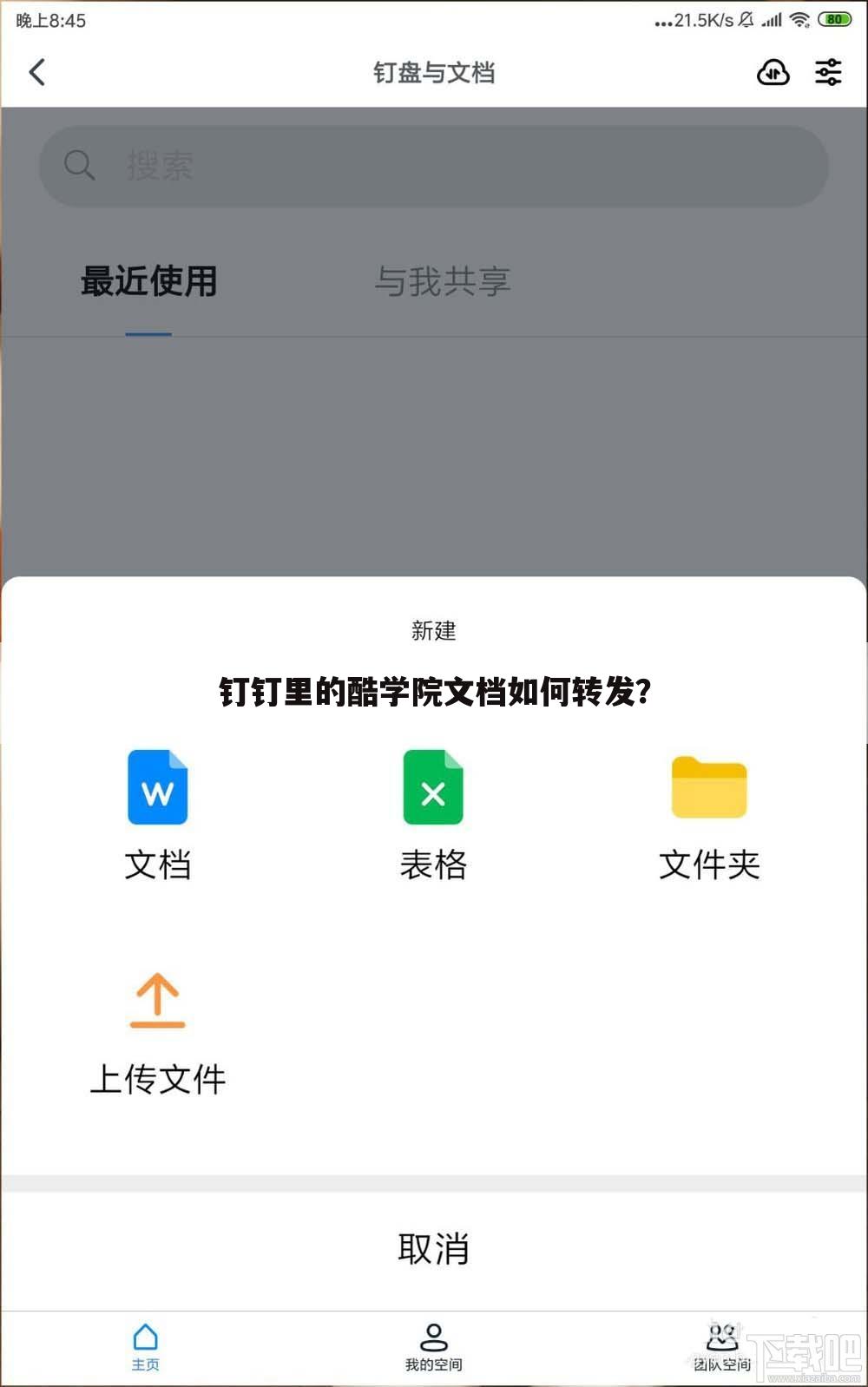This screenshot has height=1387, width=868.
Task: Open cloud transfer via the cloud icon
Action: pos(772,73)
